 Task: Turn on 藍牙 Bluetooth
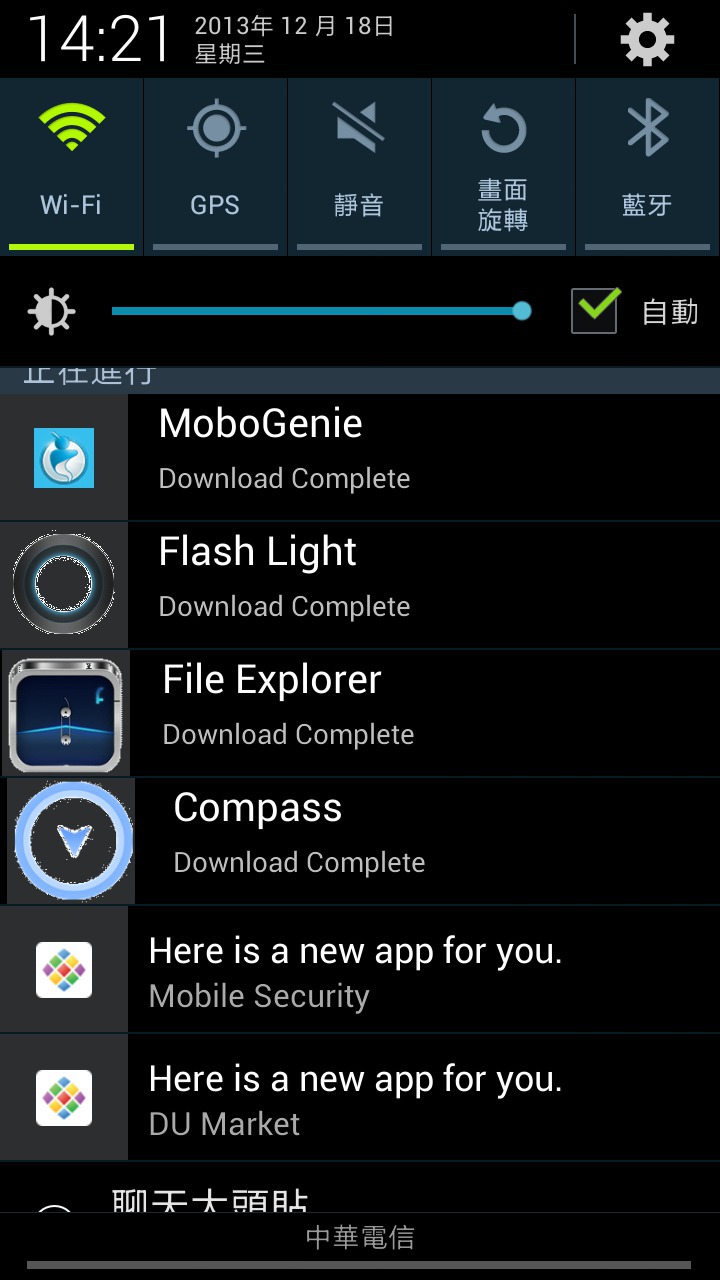pyautogui.click(x=647, y=165)
